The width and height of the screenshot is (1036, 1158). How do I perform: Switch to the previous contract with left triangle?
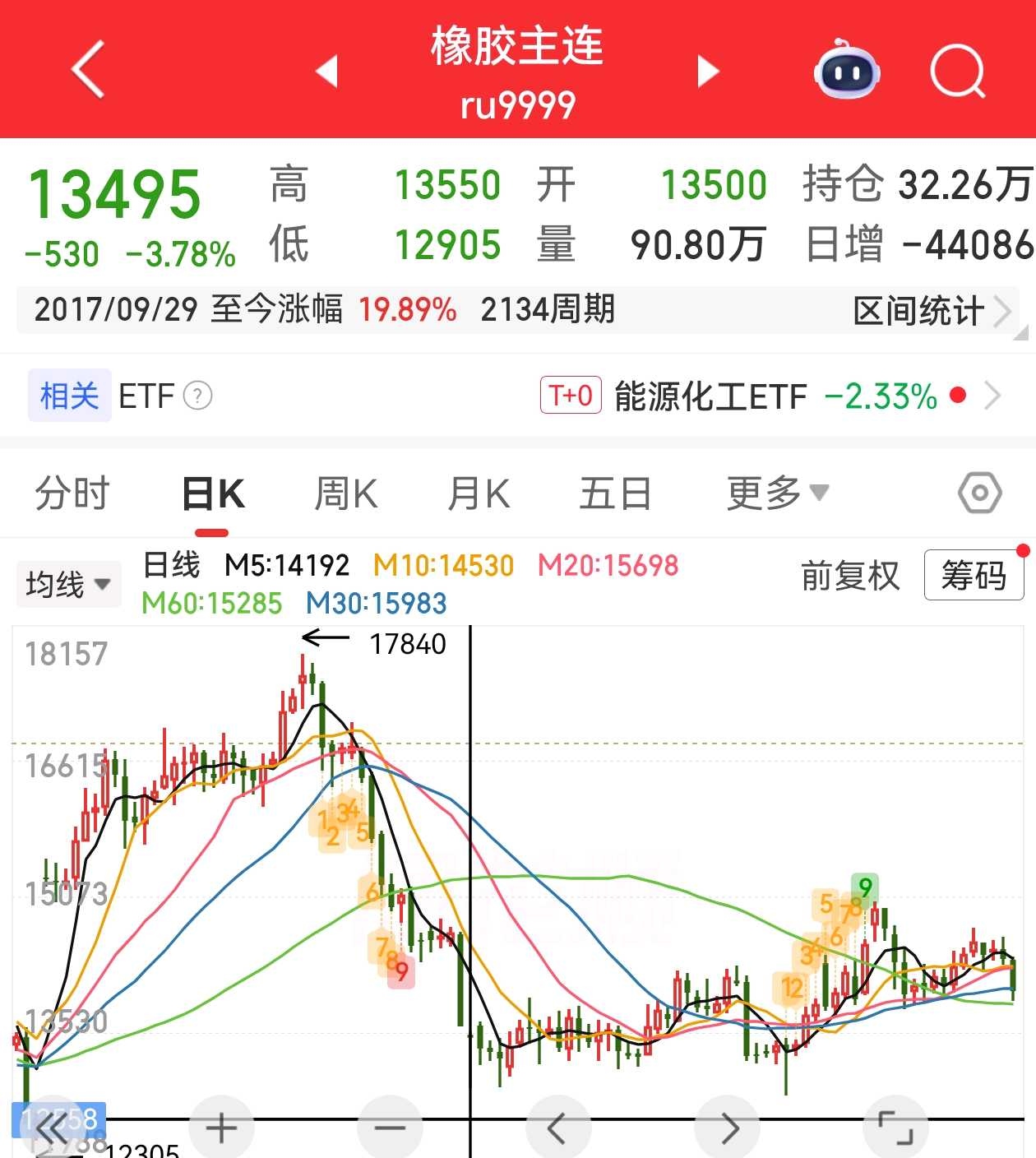[327, 71]
